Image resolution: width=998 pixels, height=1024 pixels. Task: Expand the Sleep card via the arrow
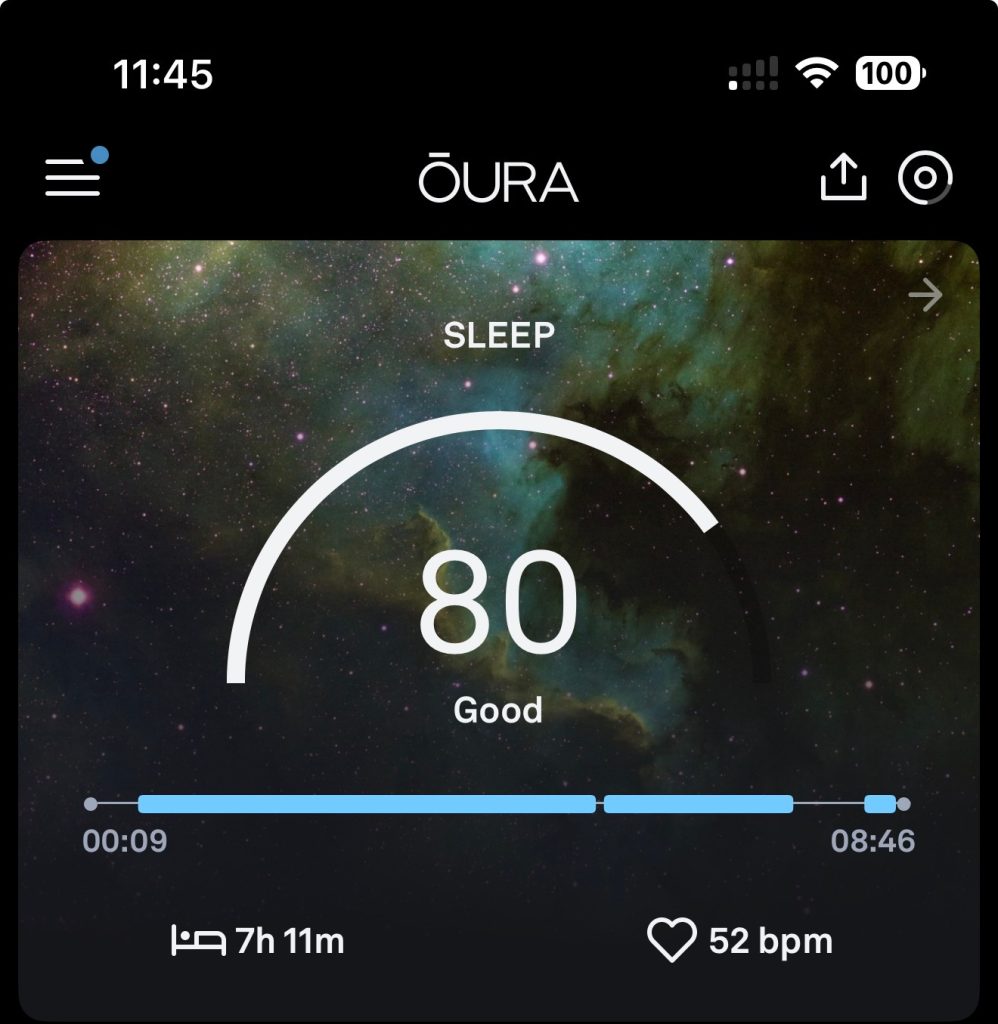(x=926, y=293)
